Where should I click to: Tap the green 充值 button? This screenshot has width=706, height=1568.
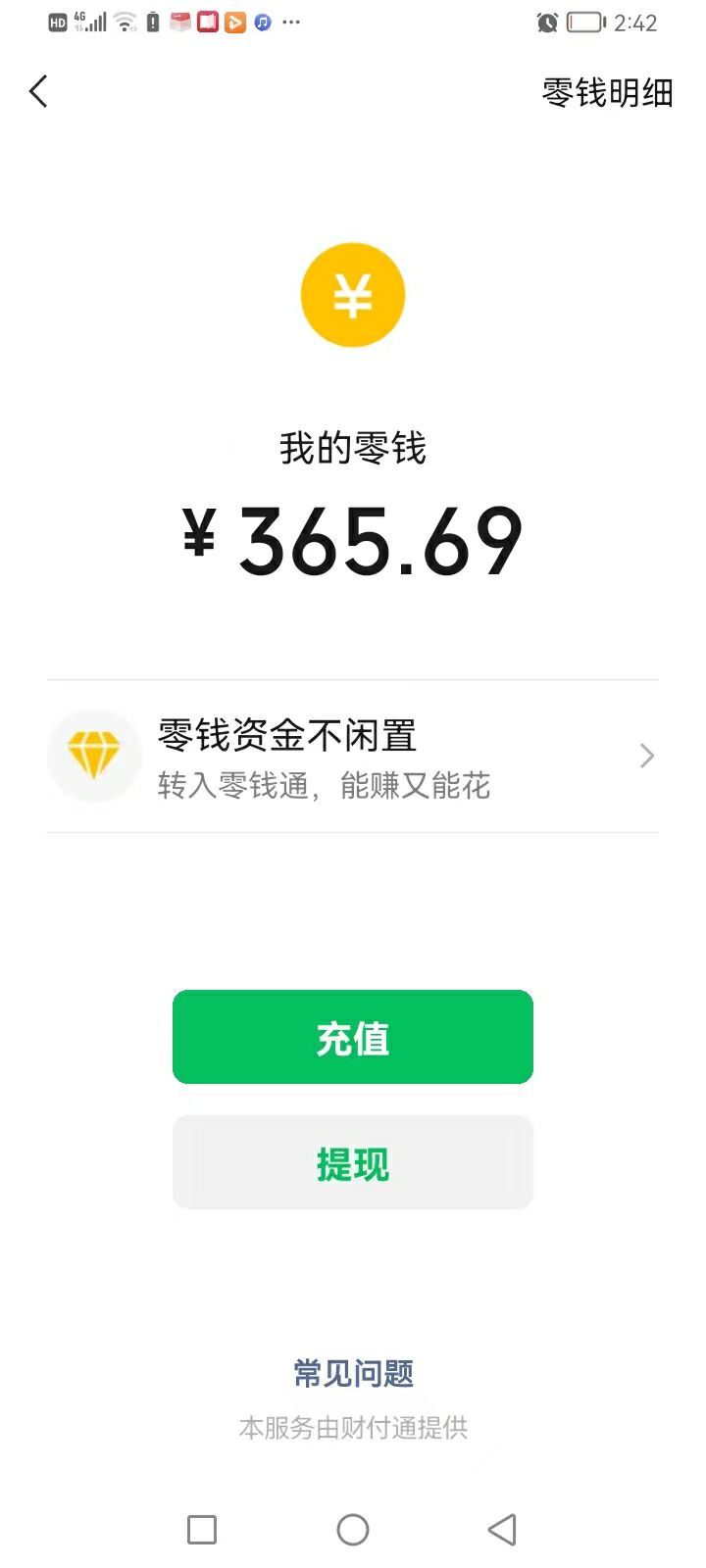[x=353, y=1037]
